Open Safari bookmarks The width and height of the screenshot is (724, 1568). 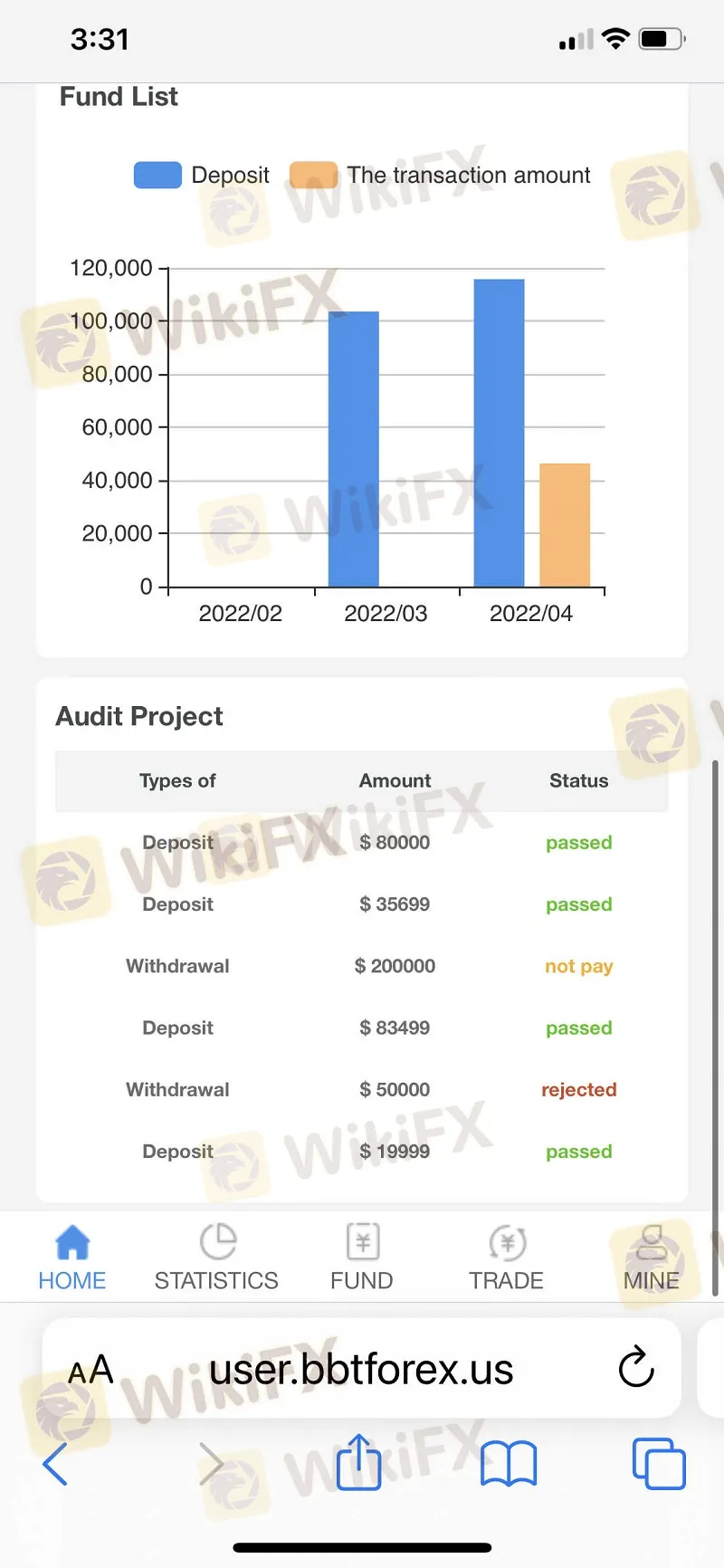point(509,1463)
